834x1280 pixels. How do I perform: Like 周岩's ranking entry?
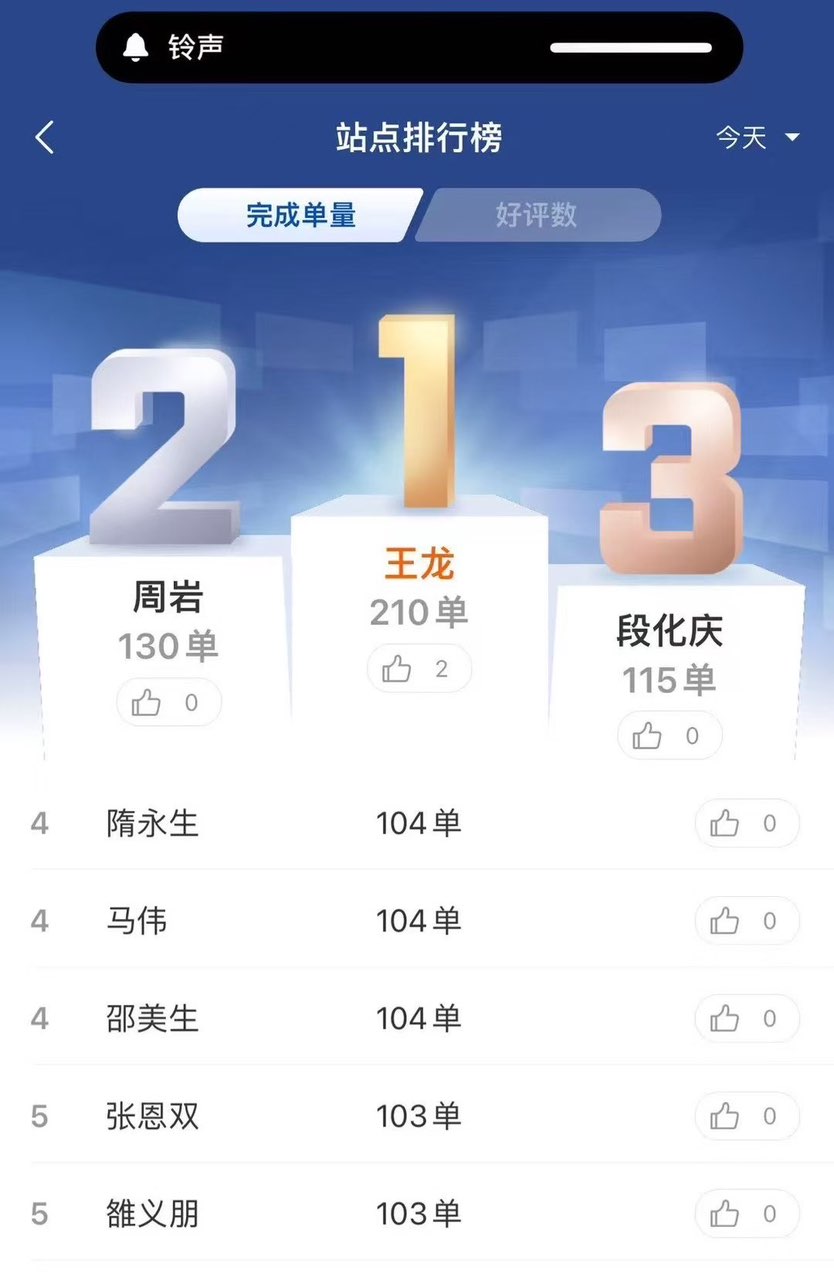pyautogui.click(x=168, y=703)
